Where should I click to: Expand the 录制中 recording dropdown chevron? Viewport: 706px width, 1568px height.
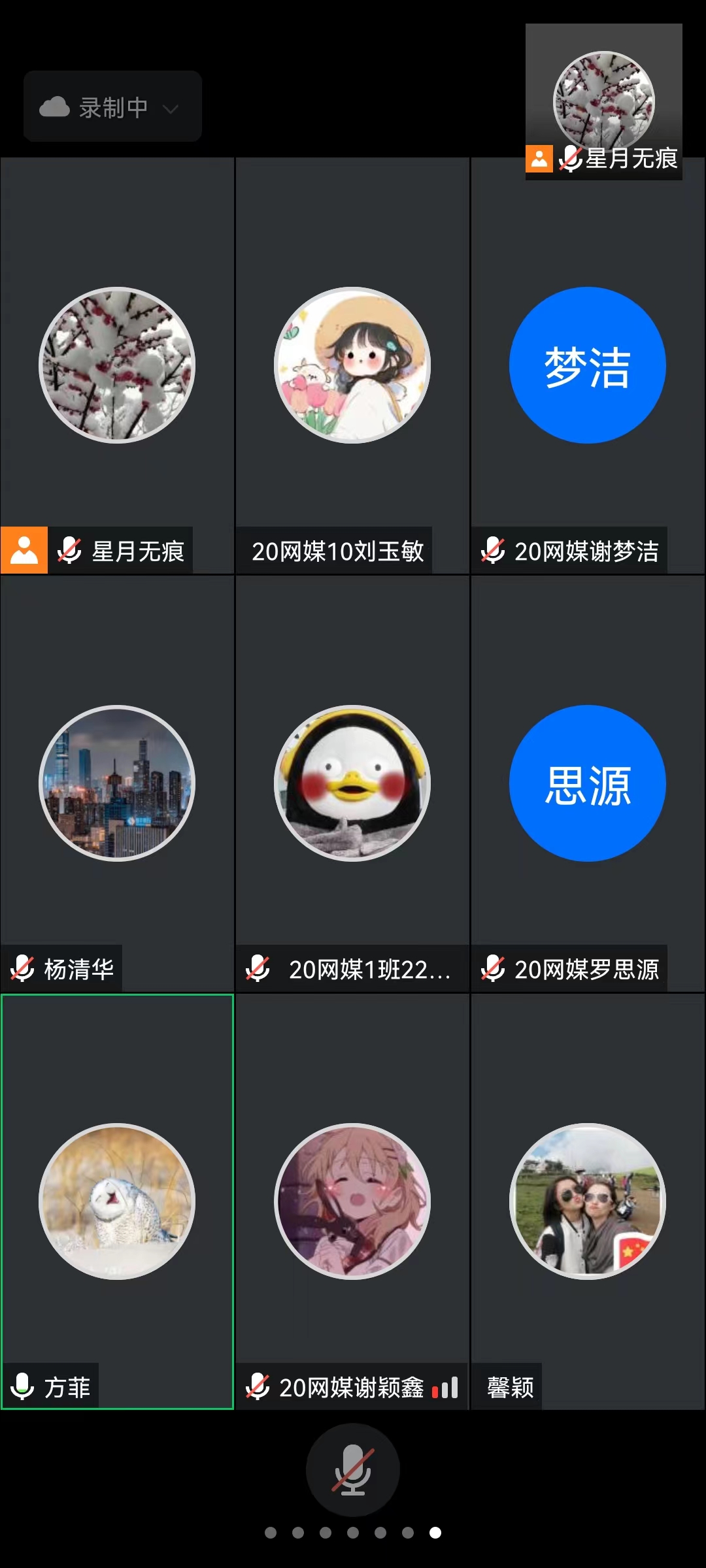pos(171,107)
